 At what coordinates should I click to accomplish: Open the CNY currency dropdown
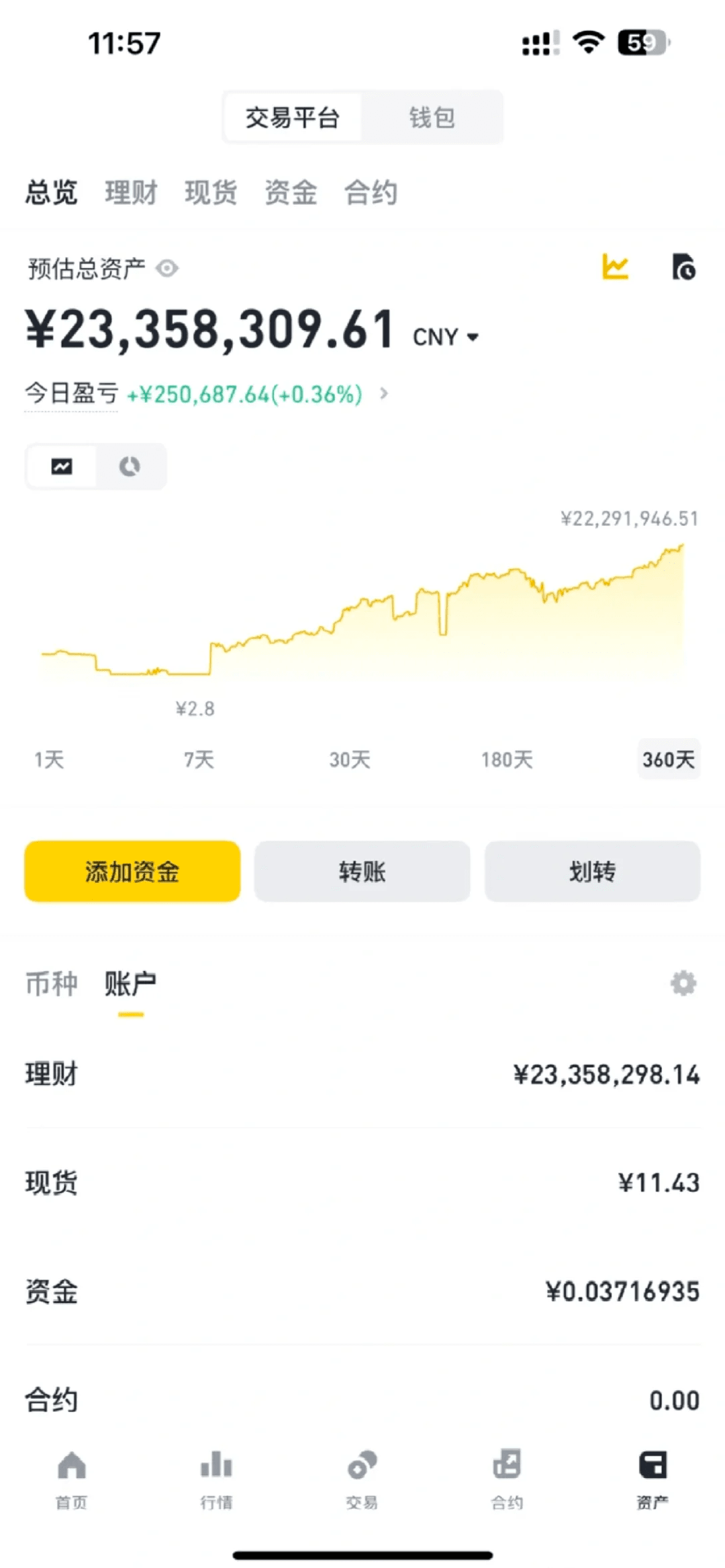tap(446, 337)
